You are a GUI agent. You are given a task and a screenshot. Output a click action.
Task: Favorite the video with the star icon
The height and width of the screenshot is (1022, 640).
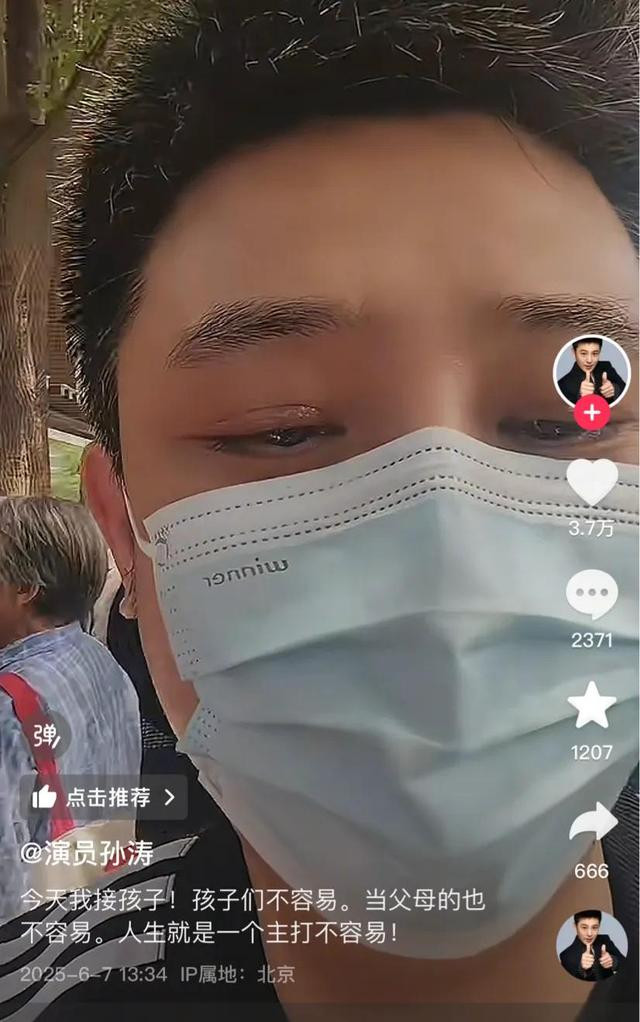click(592, 705)
